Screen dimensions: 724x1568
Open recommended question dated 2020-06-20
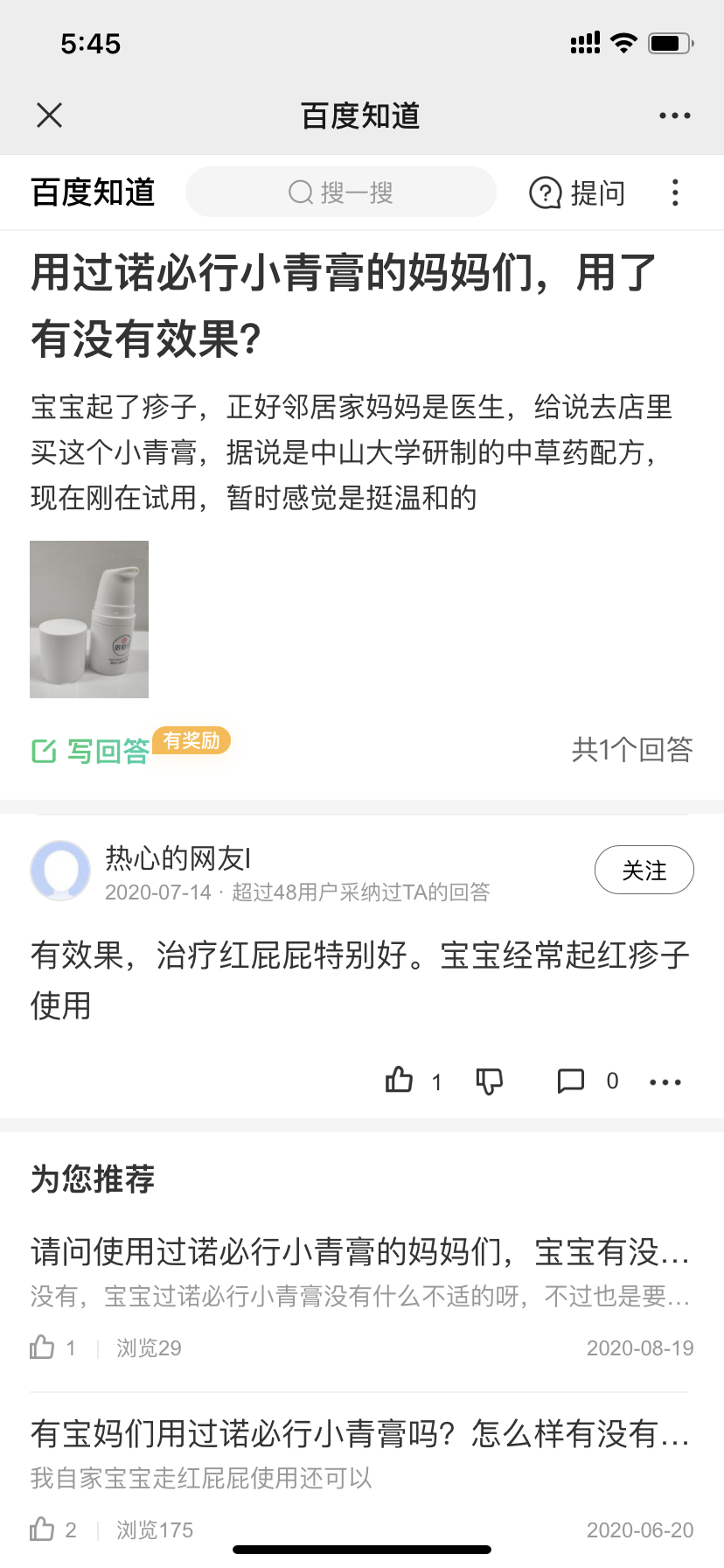[360, 1434]
